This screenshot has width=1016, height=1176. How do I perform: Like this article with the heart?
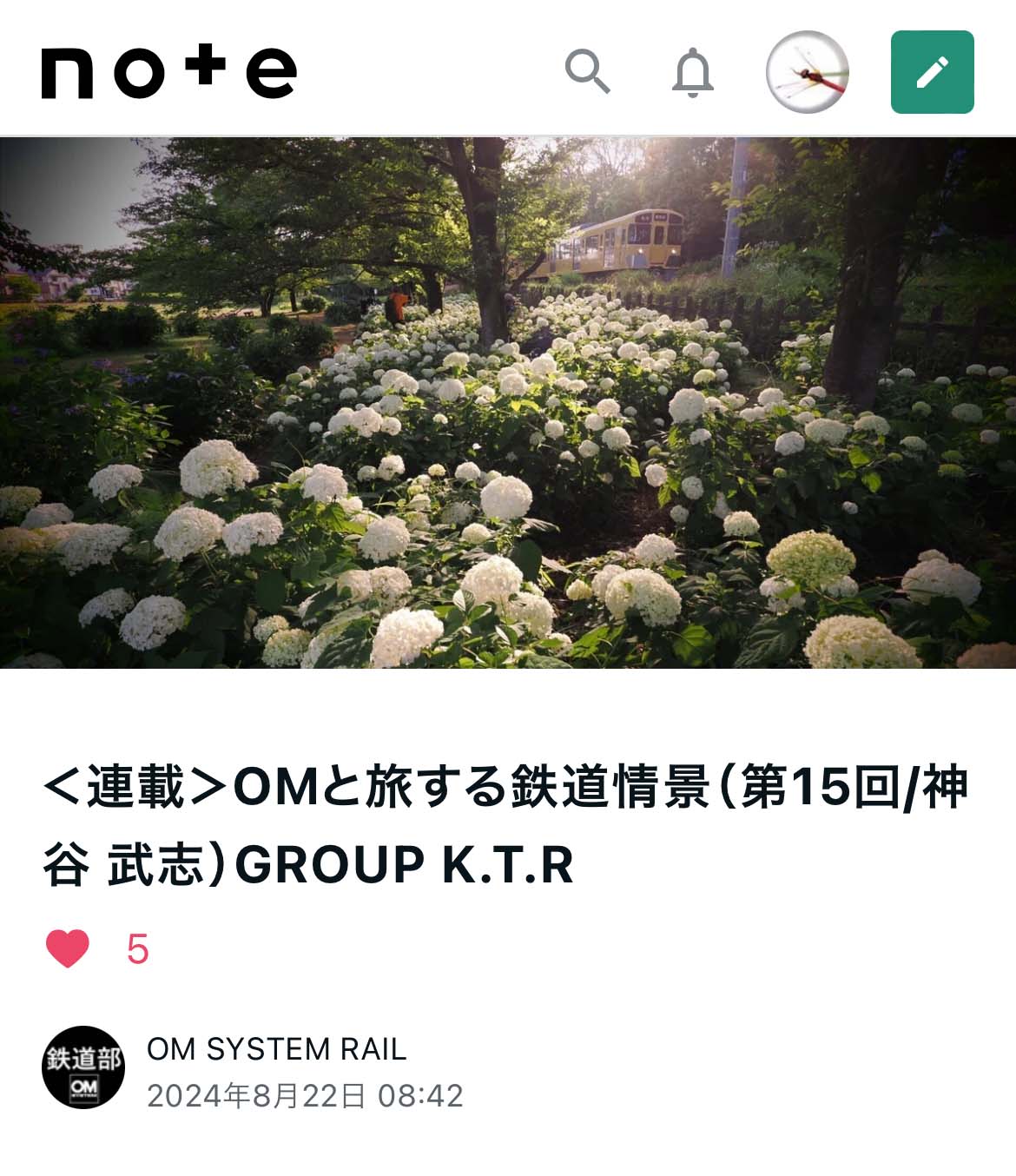coord(68,948)
